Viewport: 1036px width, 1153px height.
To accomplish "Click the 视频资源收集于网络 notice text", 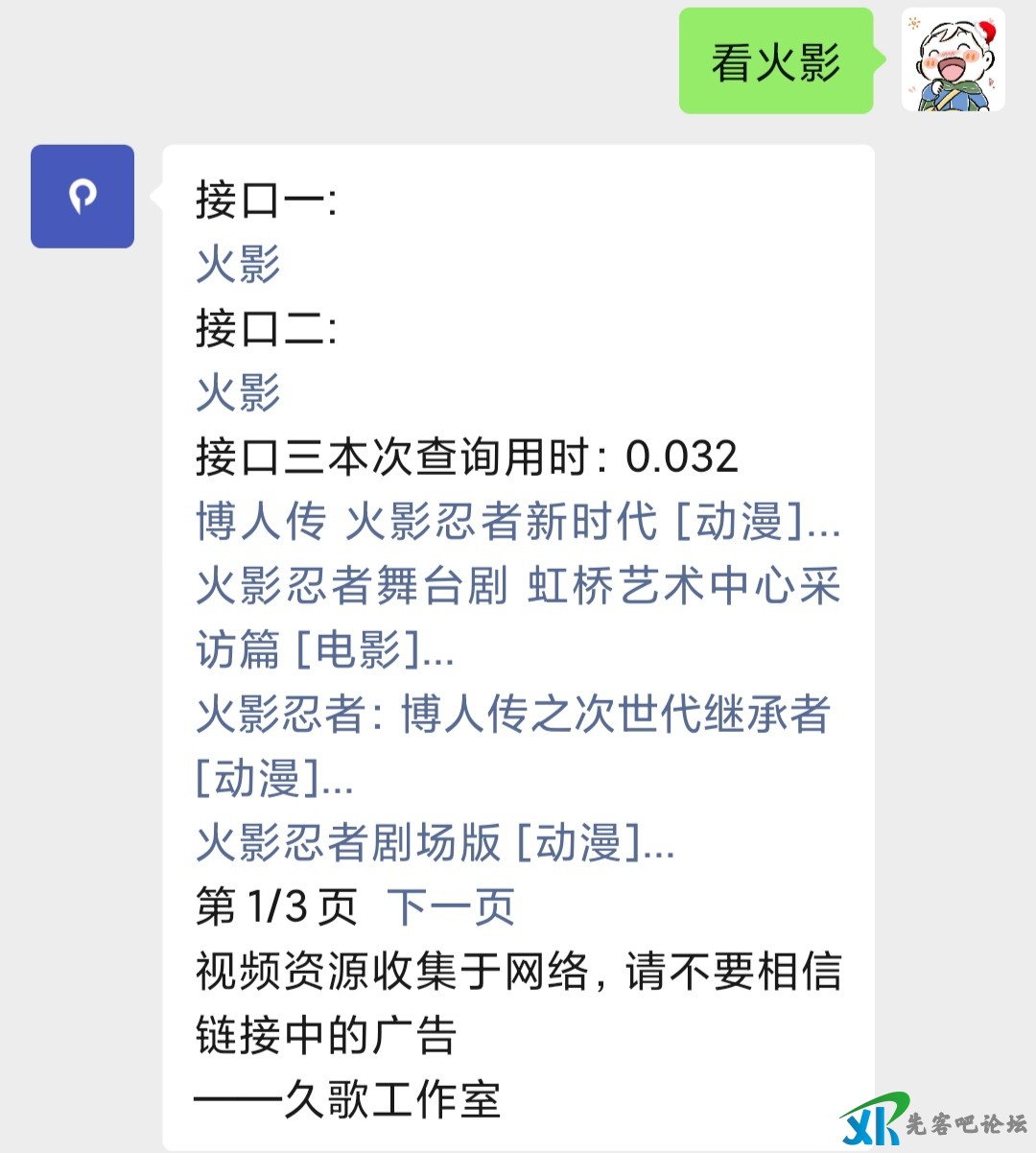I will pyautogui.click(x=518, y=972).
